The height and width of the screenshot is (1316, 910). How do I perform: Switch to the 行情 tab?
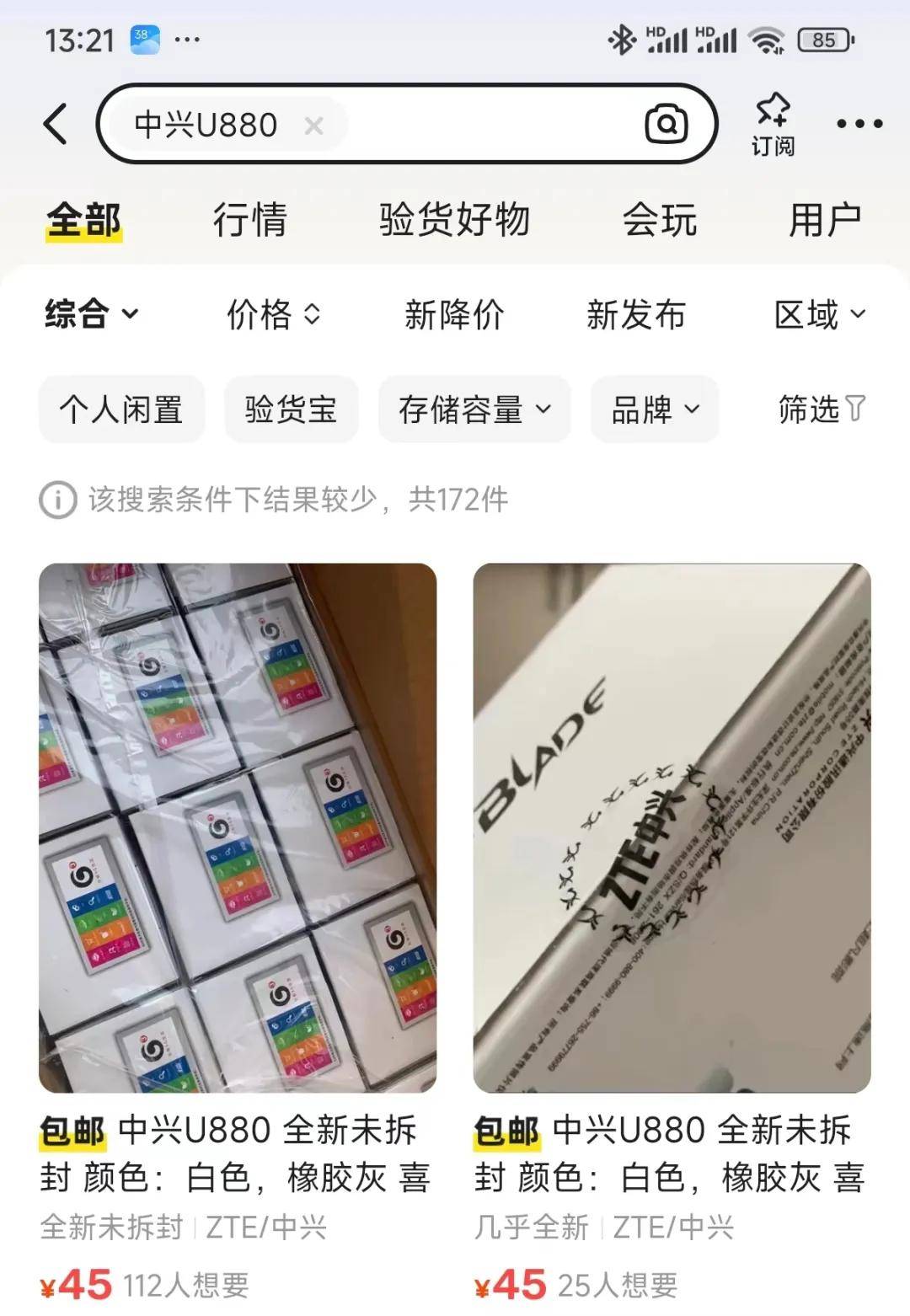coord(250,220)
